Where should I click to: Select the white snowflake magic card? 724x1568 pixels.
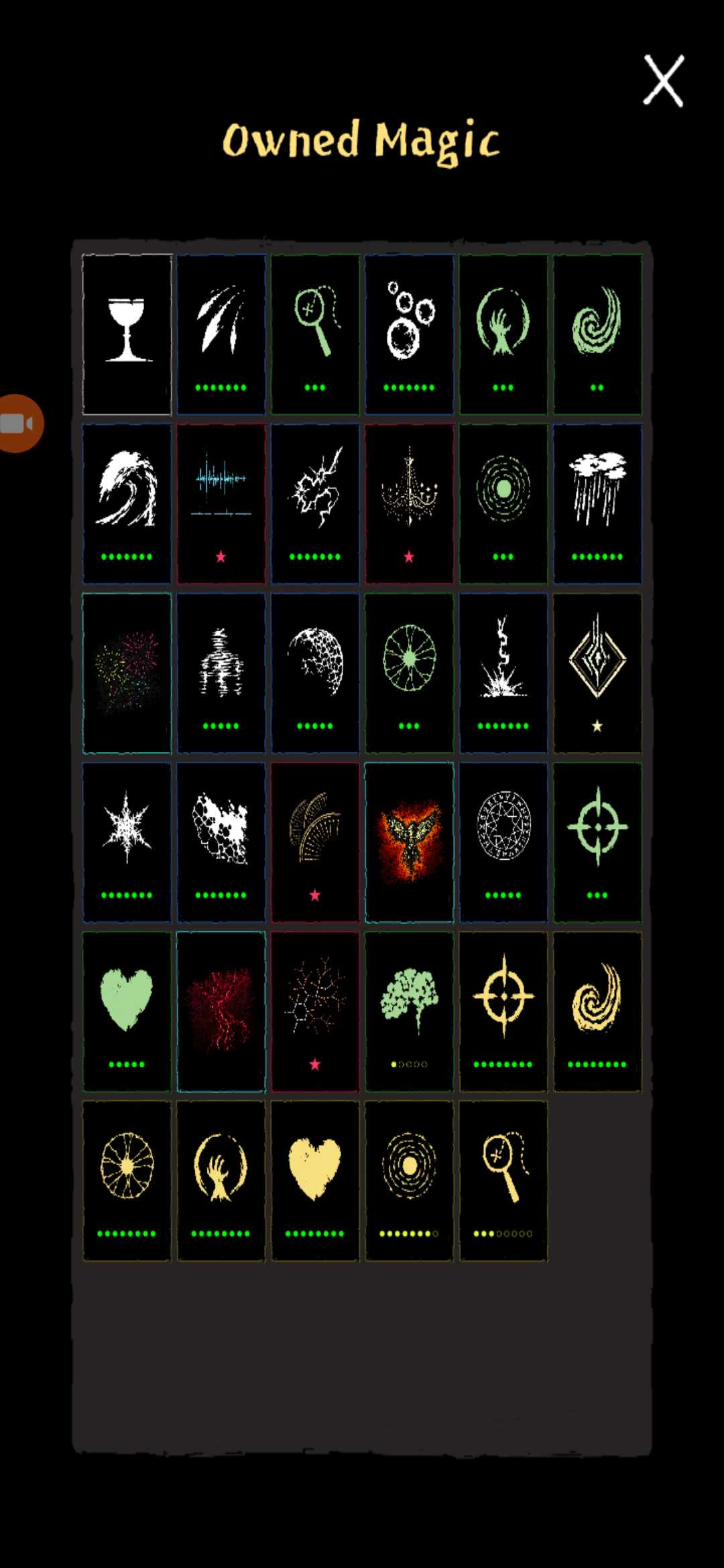pos(127,842)
